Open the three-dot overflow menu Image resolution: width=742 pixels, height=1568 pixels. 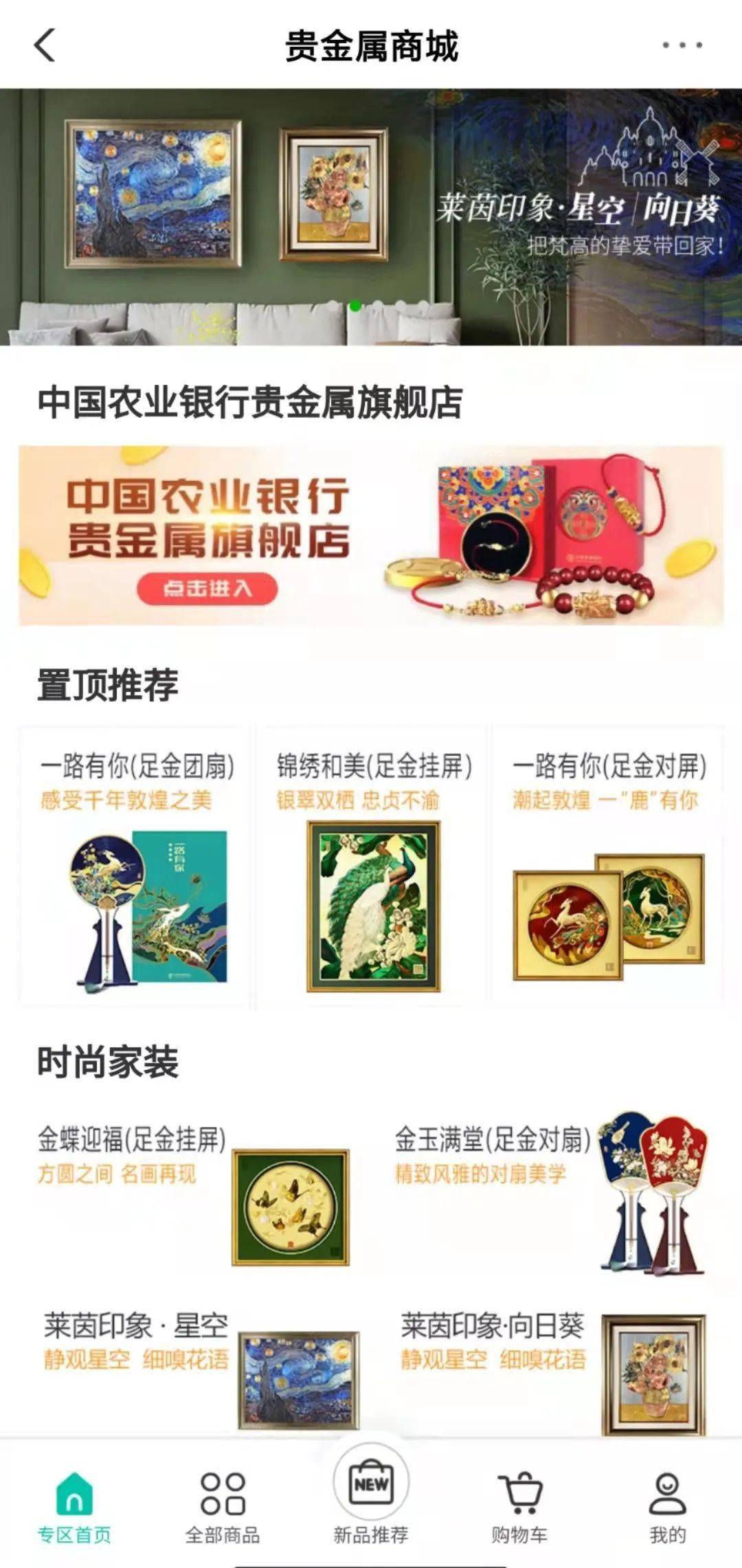coord(682,46)
